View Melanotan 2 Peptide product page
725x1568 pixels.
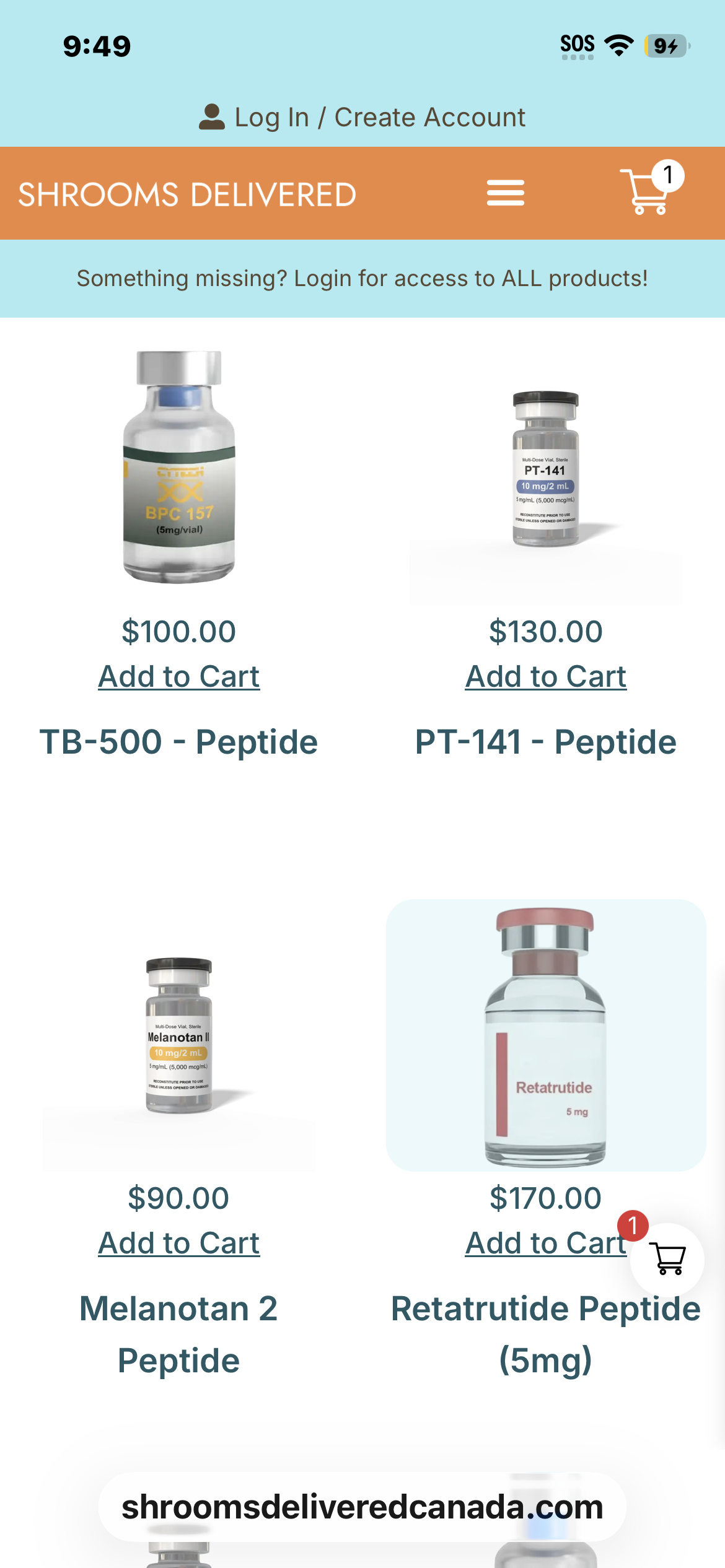point(178,1334)
